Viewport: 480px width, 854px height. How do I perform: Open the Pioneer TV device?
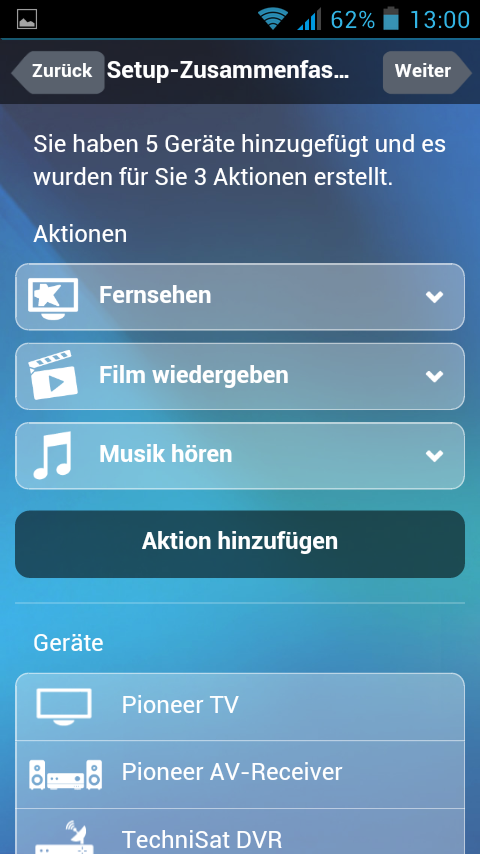pos(240,707)
